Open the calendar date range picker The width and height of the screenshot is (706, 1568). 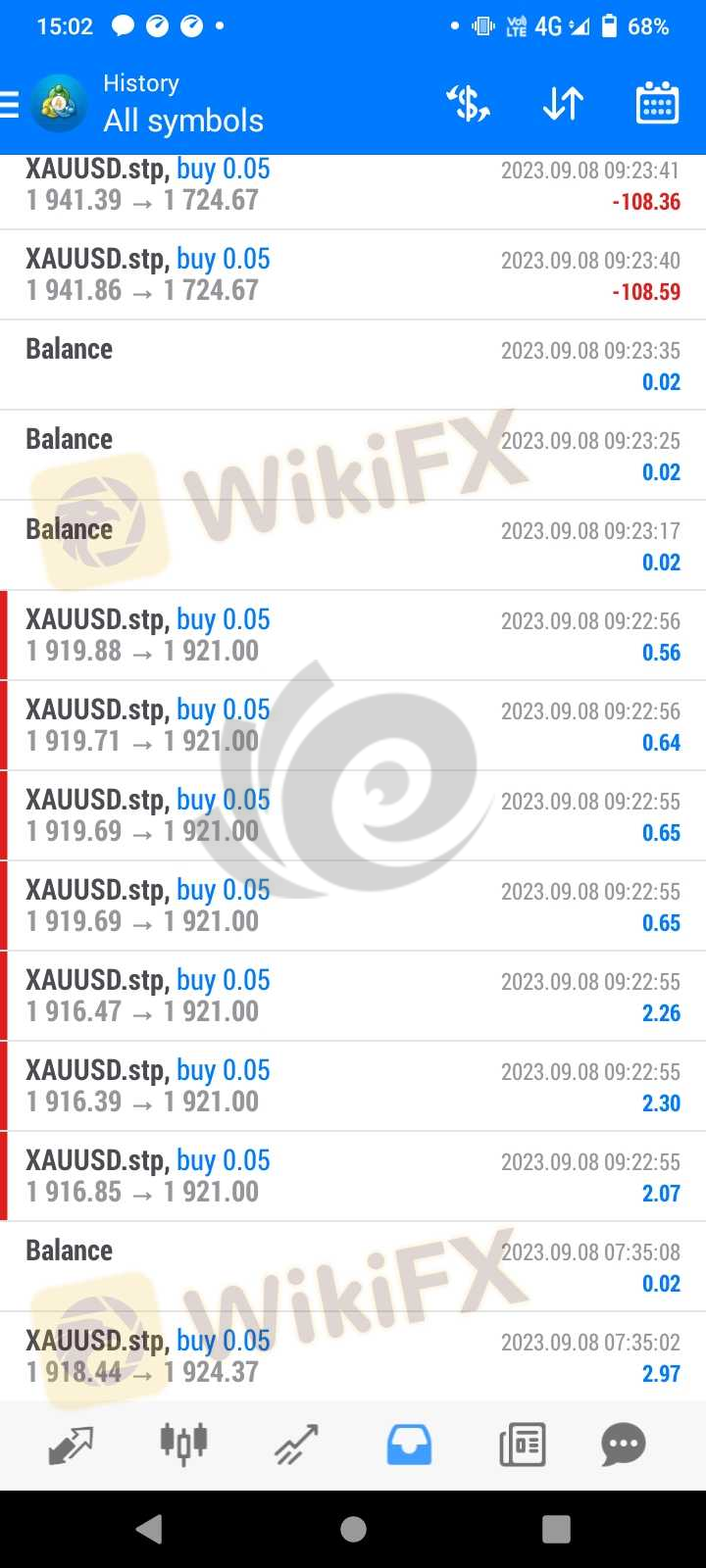657,103
